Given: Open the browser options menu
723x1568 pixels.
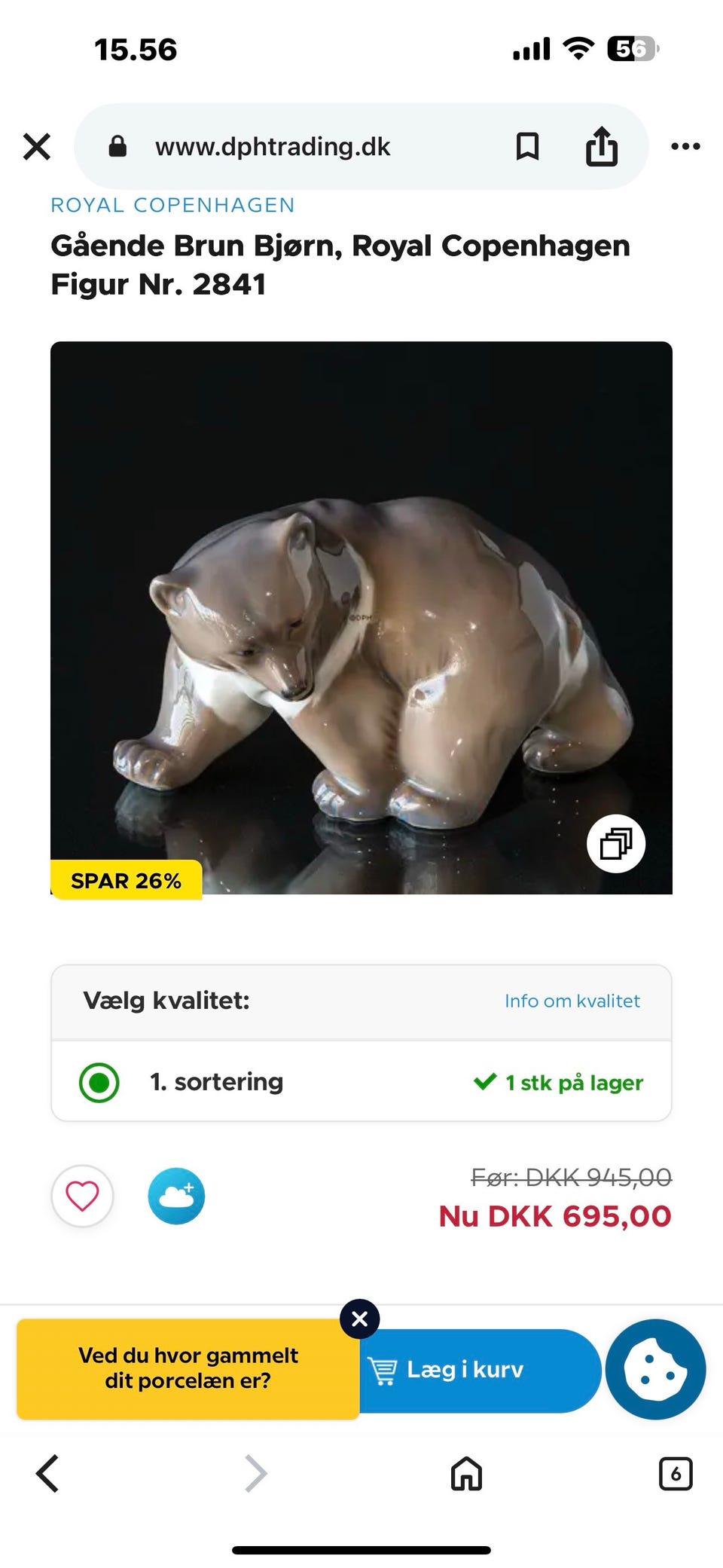Looking at the screenshot, I should click(685, 145).
